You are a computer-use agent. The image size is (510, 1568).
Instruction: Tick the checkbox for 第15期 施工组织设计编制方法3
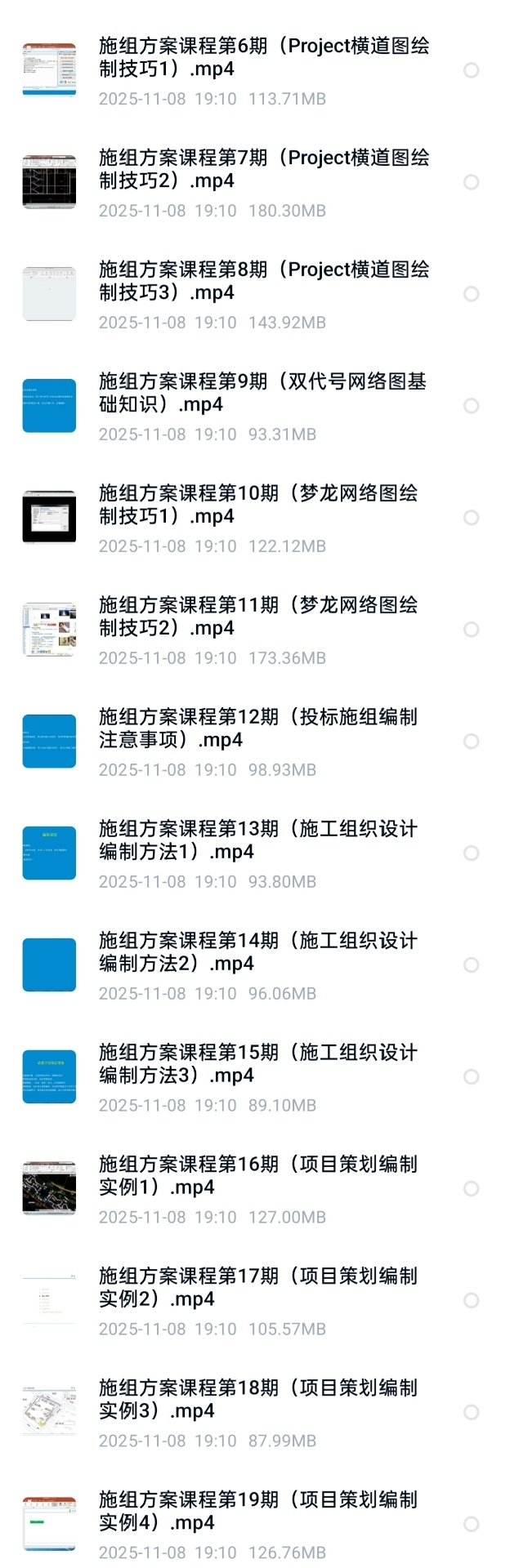pyautogui.click(x=471, y=1077)
